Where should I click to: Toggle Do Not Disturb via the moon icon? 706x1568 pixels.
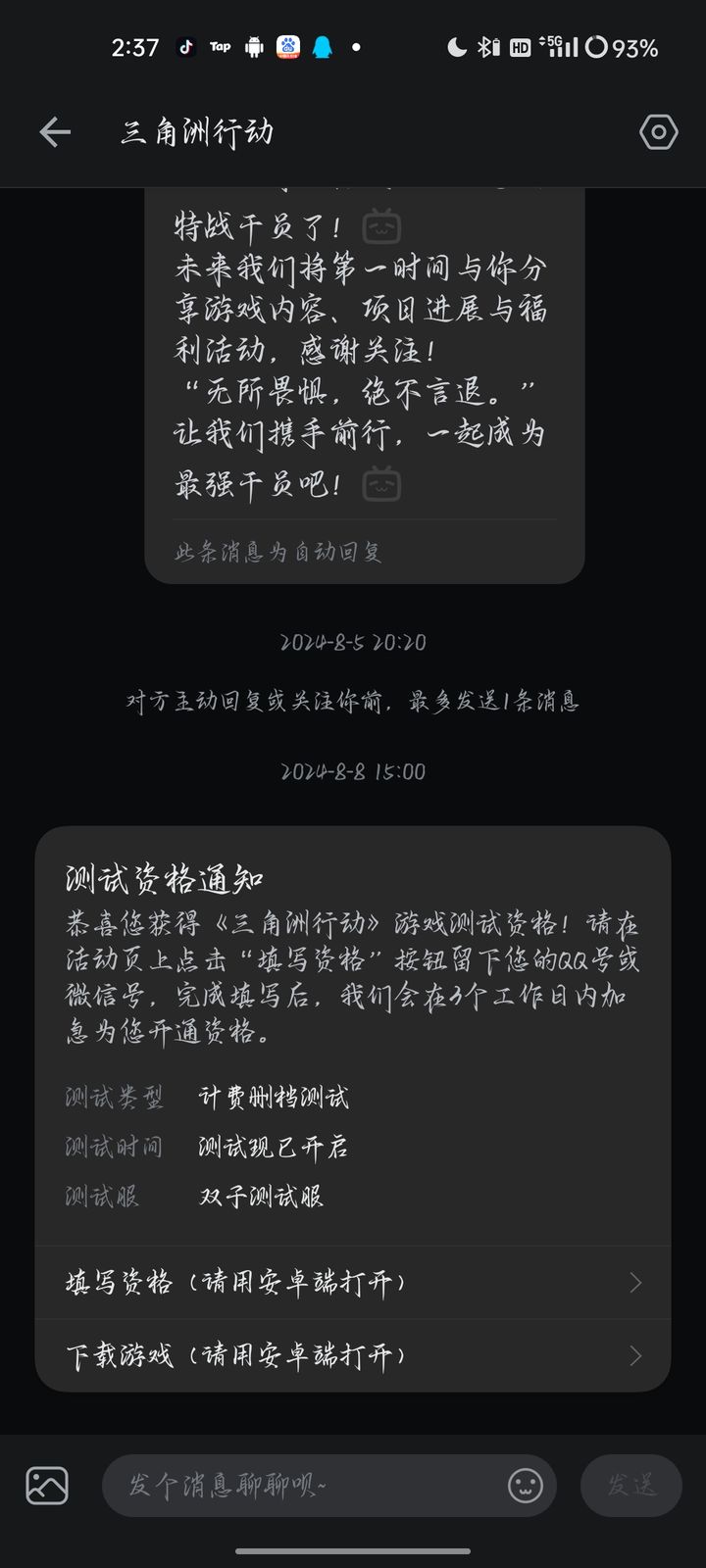pos(456,46)
